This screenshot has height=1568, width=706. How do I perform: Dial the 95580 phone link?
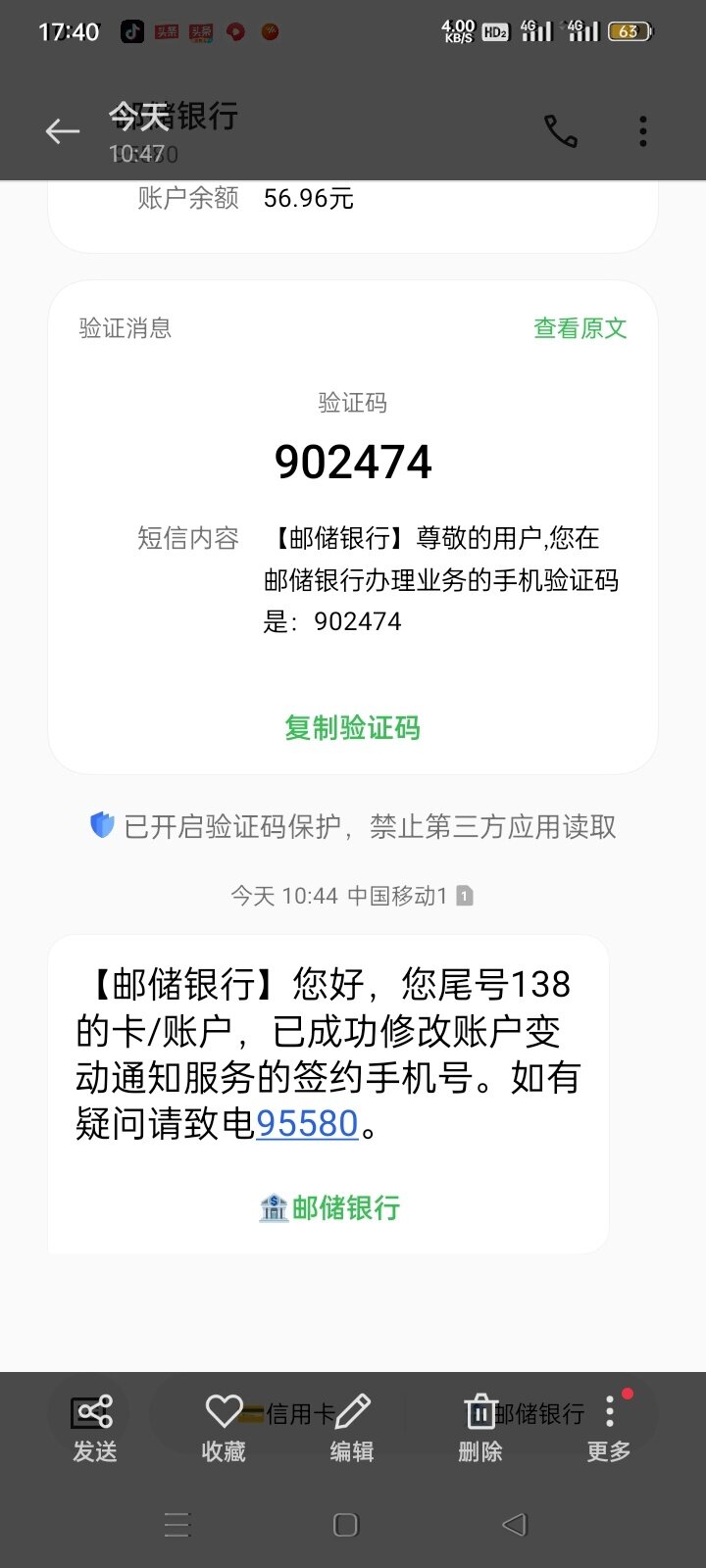pos(307,1123)
